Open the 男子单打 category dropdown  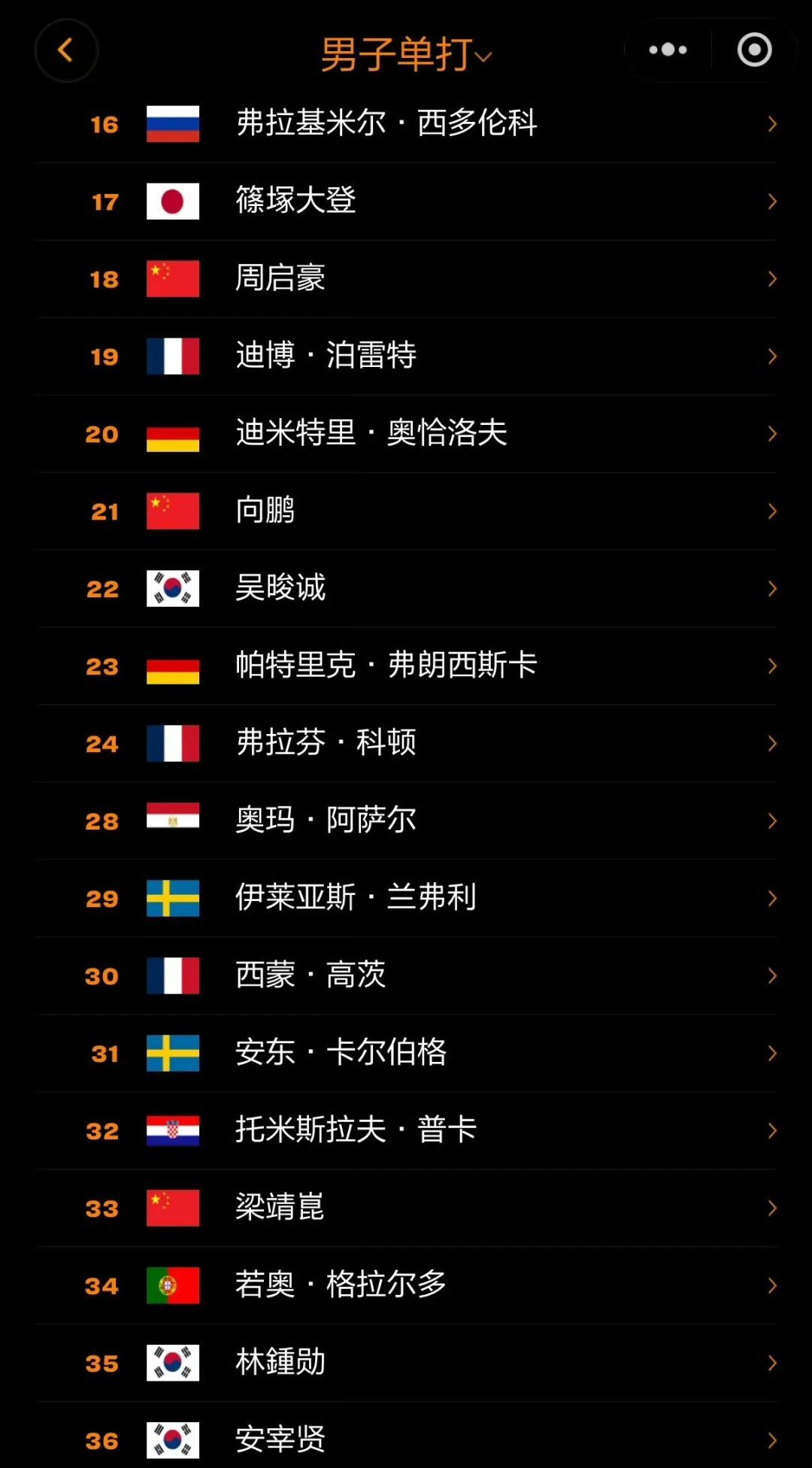406,55
